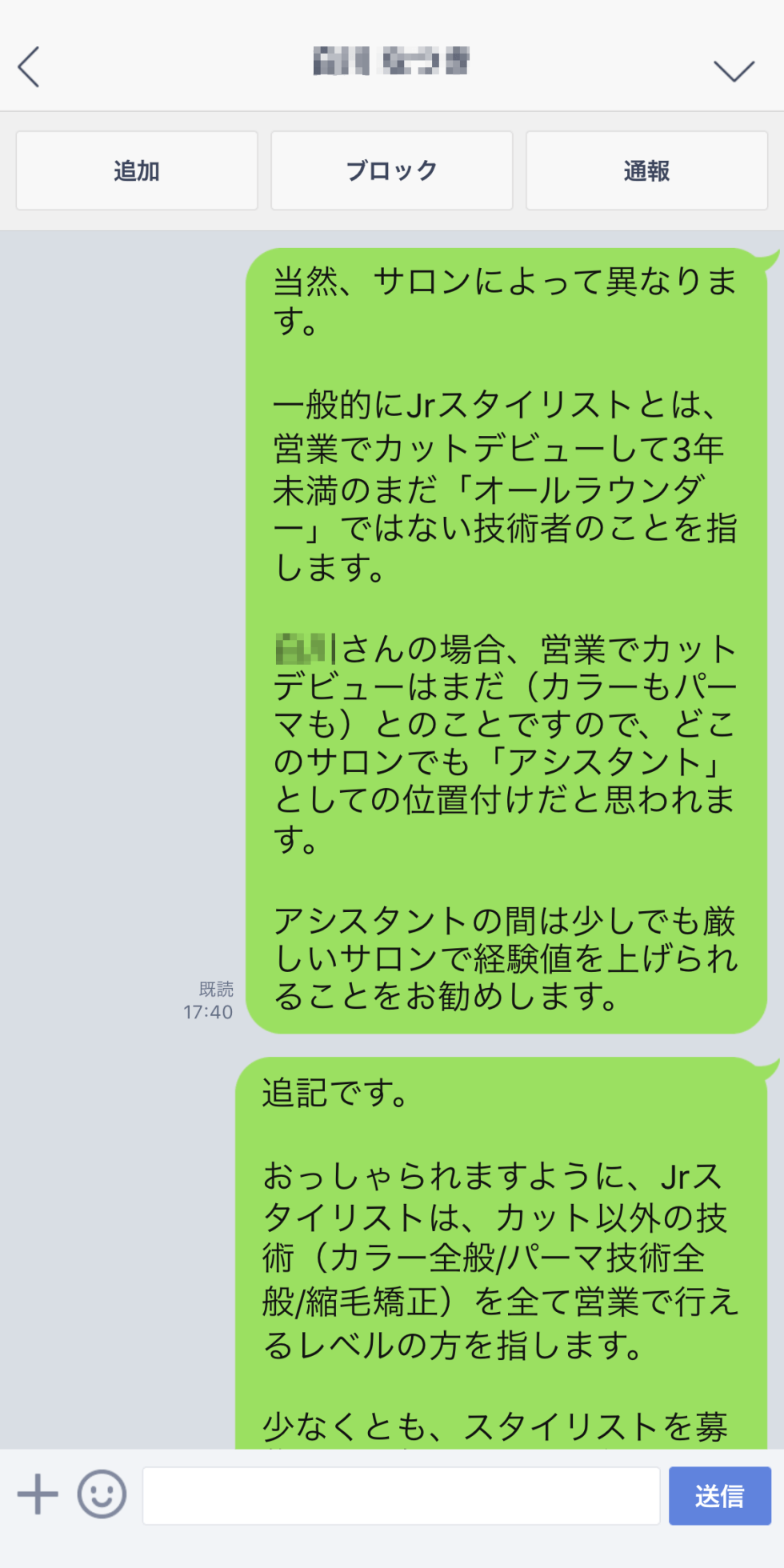Send the message with 送信
784x1568 pixels.
(720, 1495)
